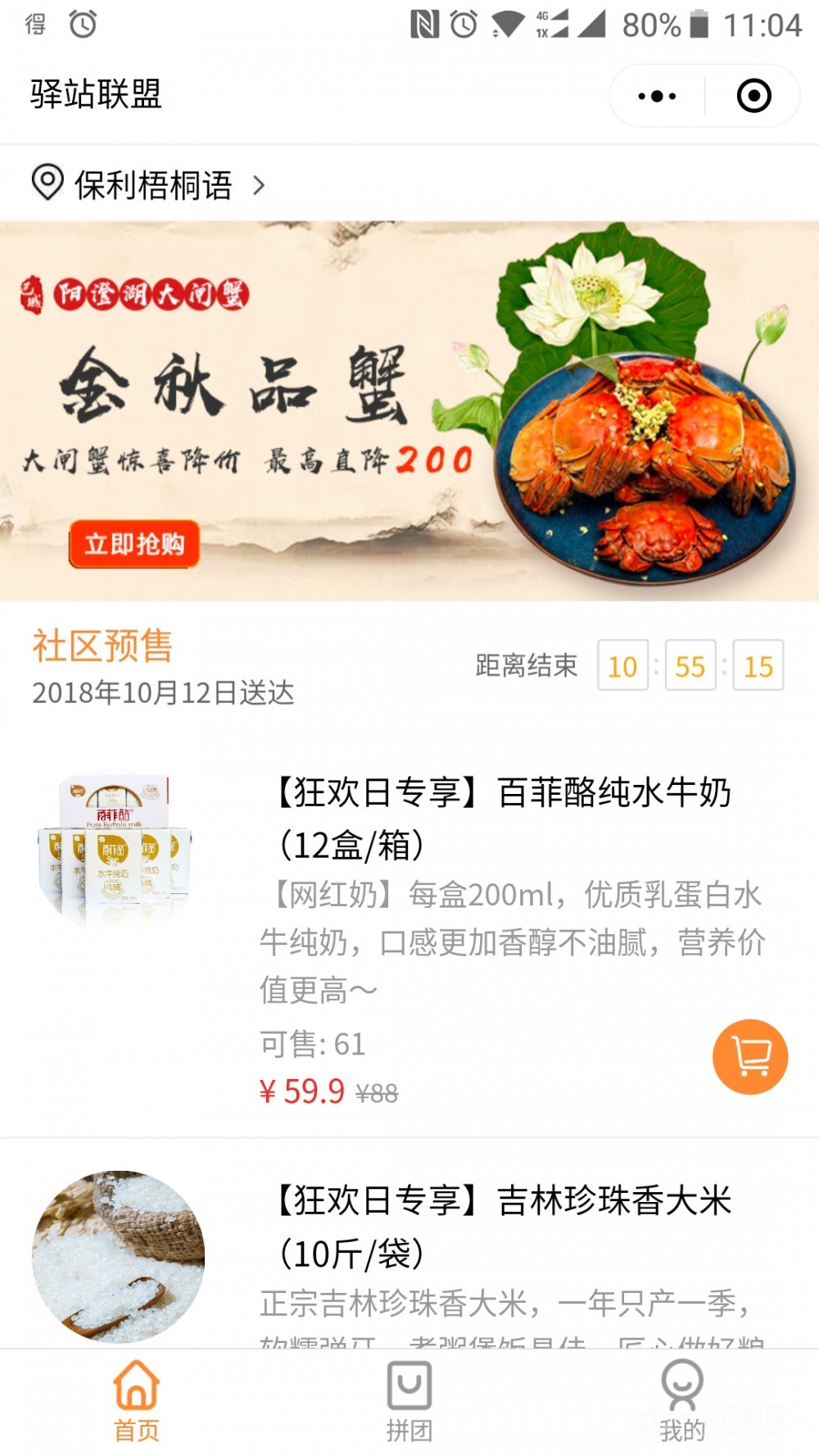The image size is (819, 1456).
Task: Change the location 保利梧桐语
Action: 152,185
